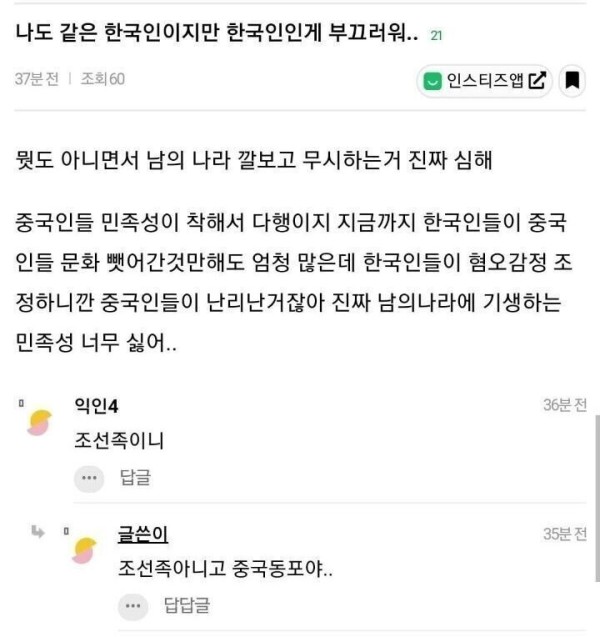Bookmark this post

pos(571,81)
